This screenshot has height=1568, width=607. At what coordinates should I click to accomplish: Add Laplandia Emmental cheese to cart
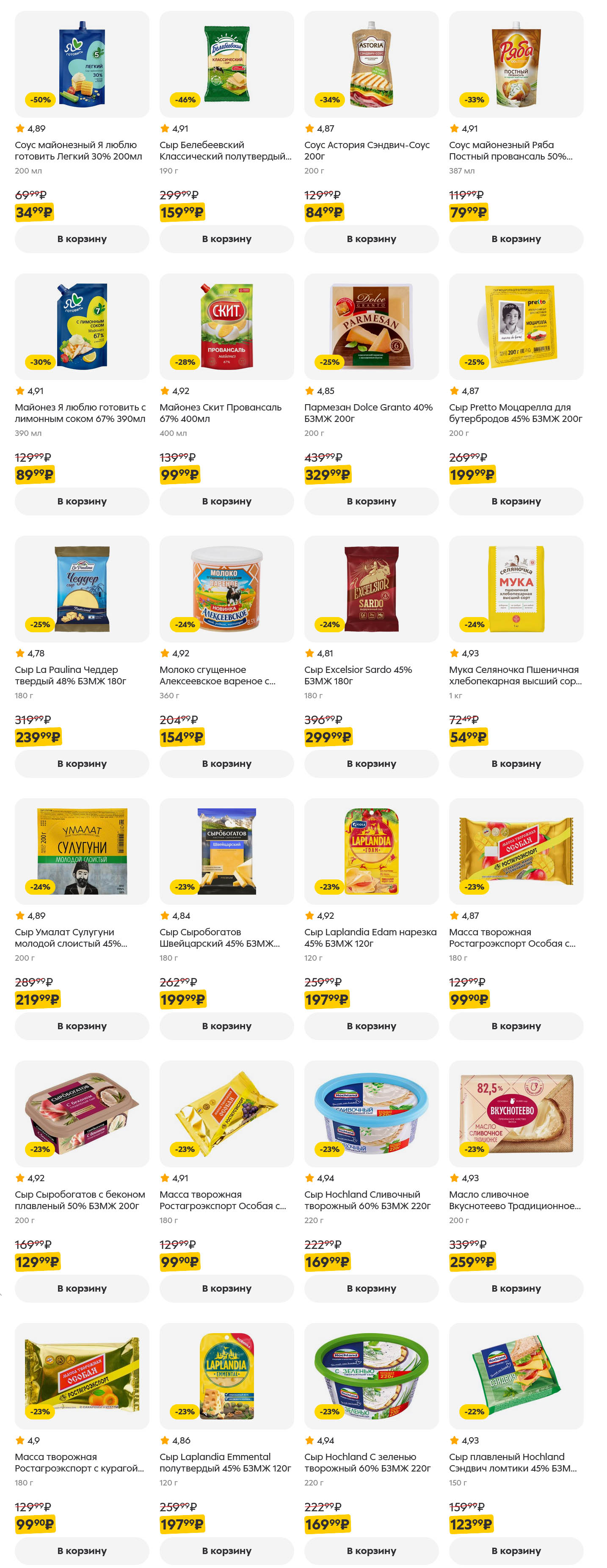click(226, 1550)
